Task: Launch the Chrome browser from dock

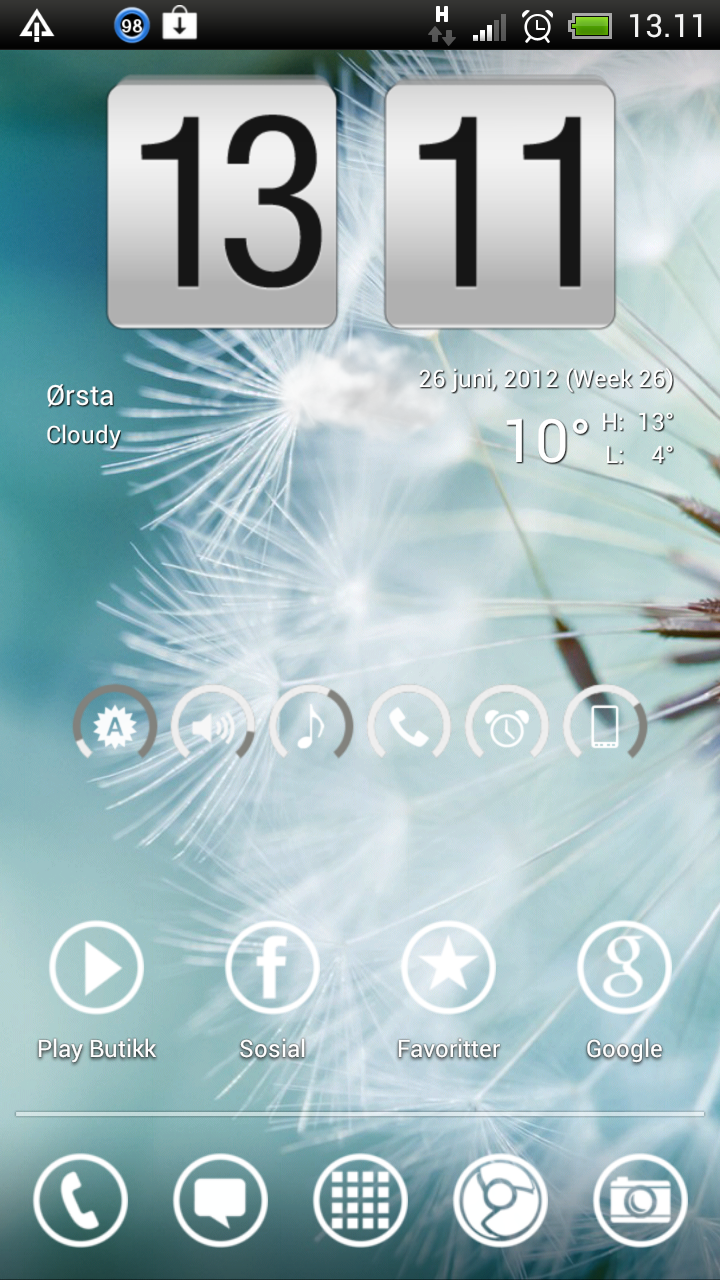Action: click(500, 1200)
